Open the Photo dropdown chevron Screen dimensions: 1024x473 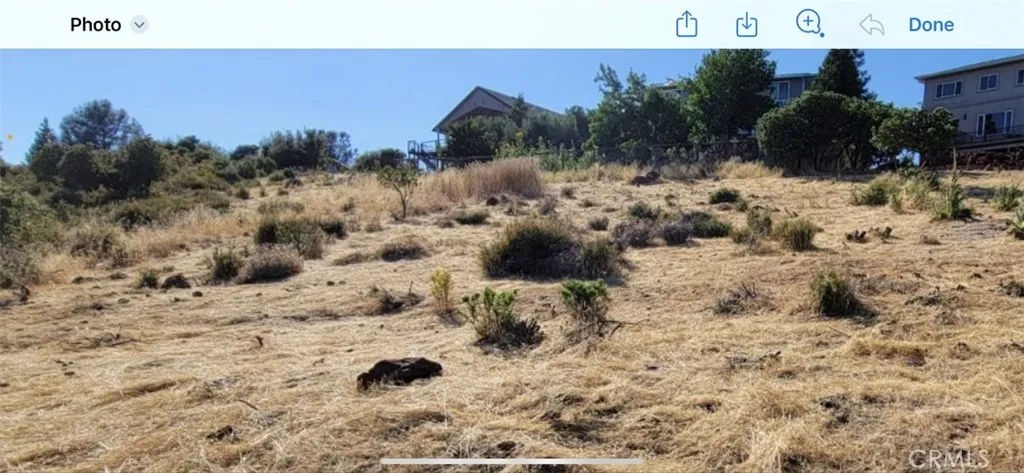139,25
